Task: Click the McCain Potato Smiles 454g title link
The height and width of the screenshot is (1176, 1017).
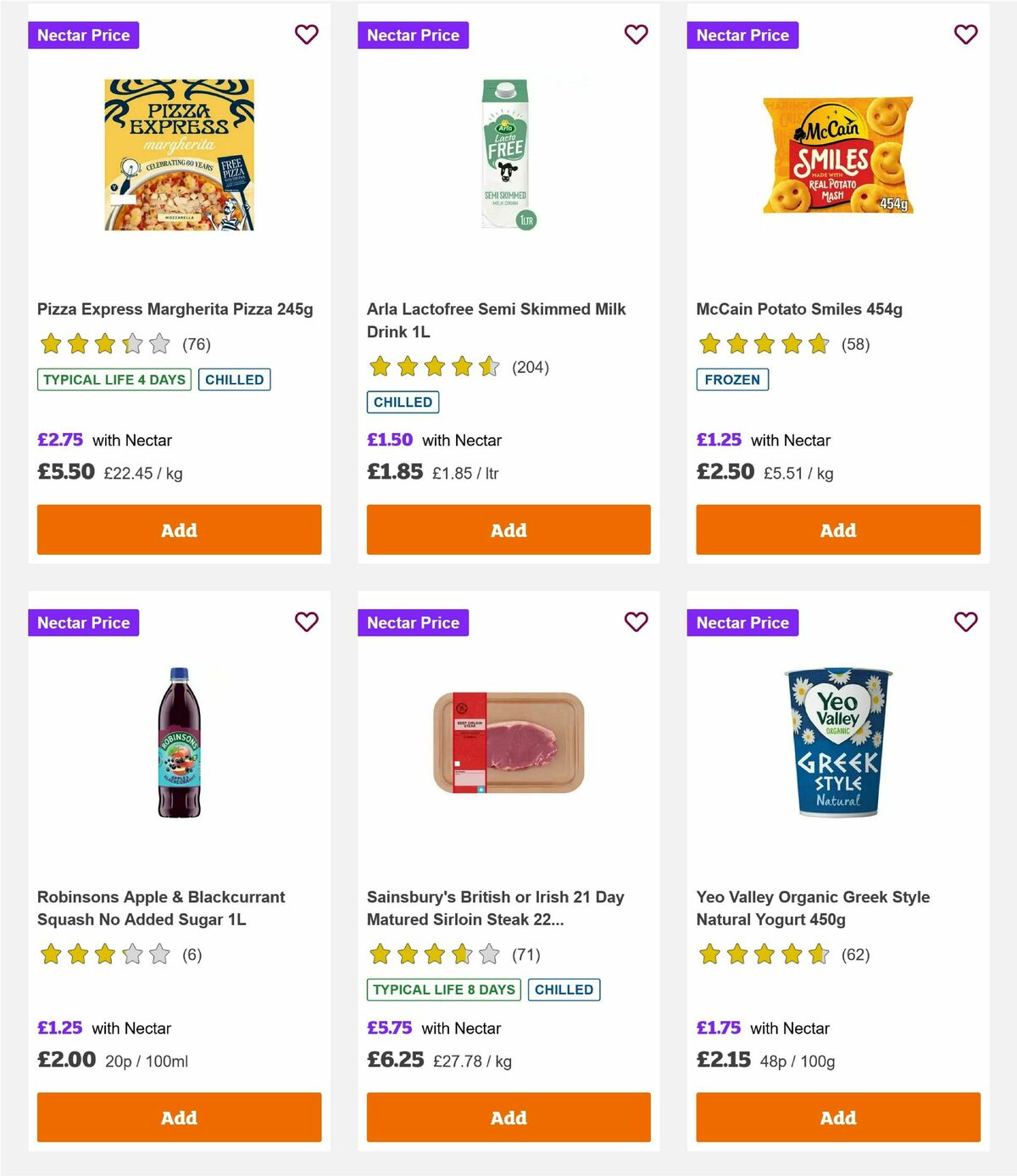Action: click(799, 309)
